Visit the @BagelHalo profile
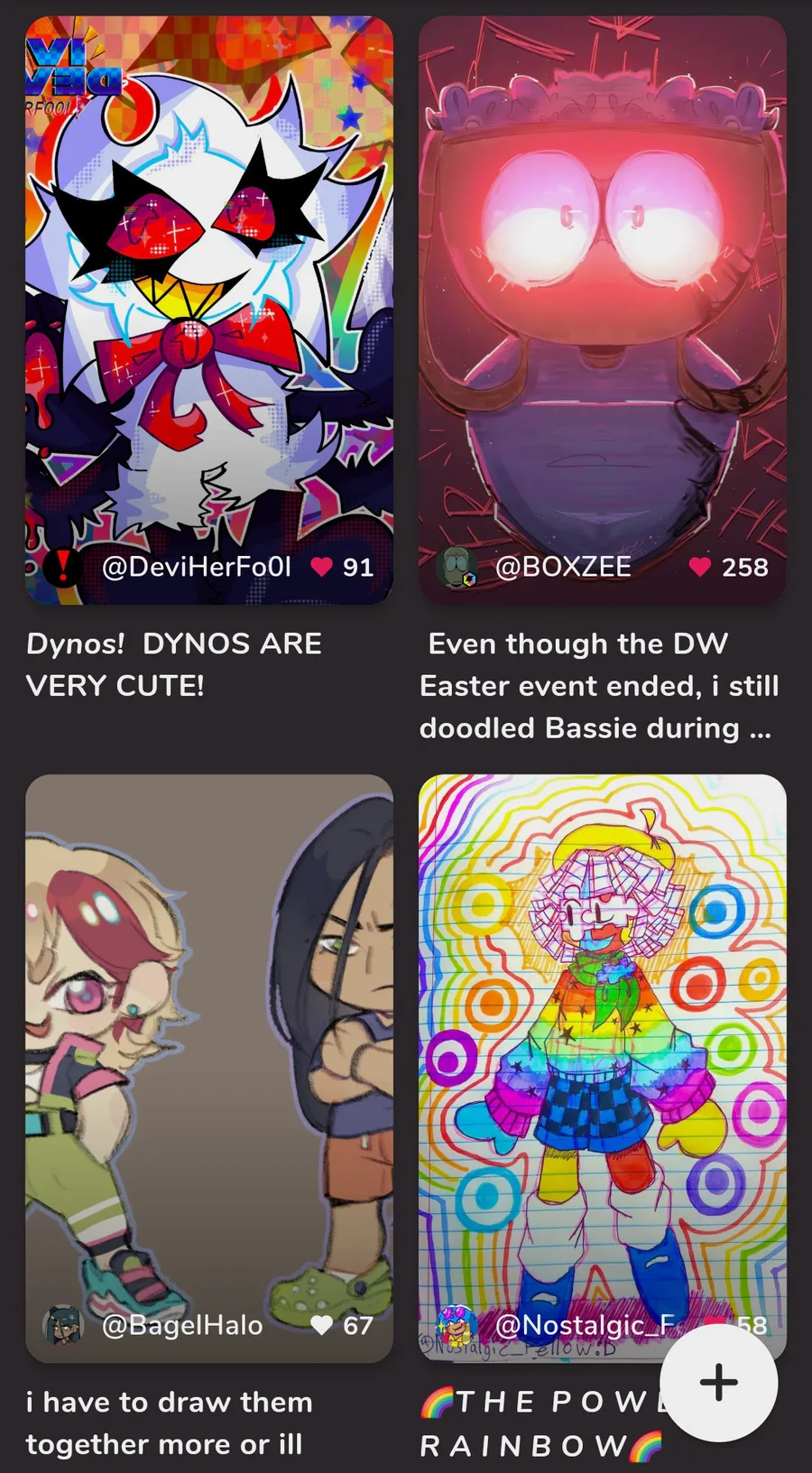 click(182, 1325)
